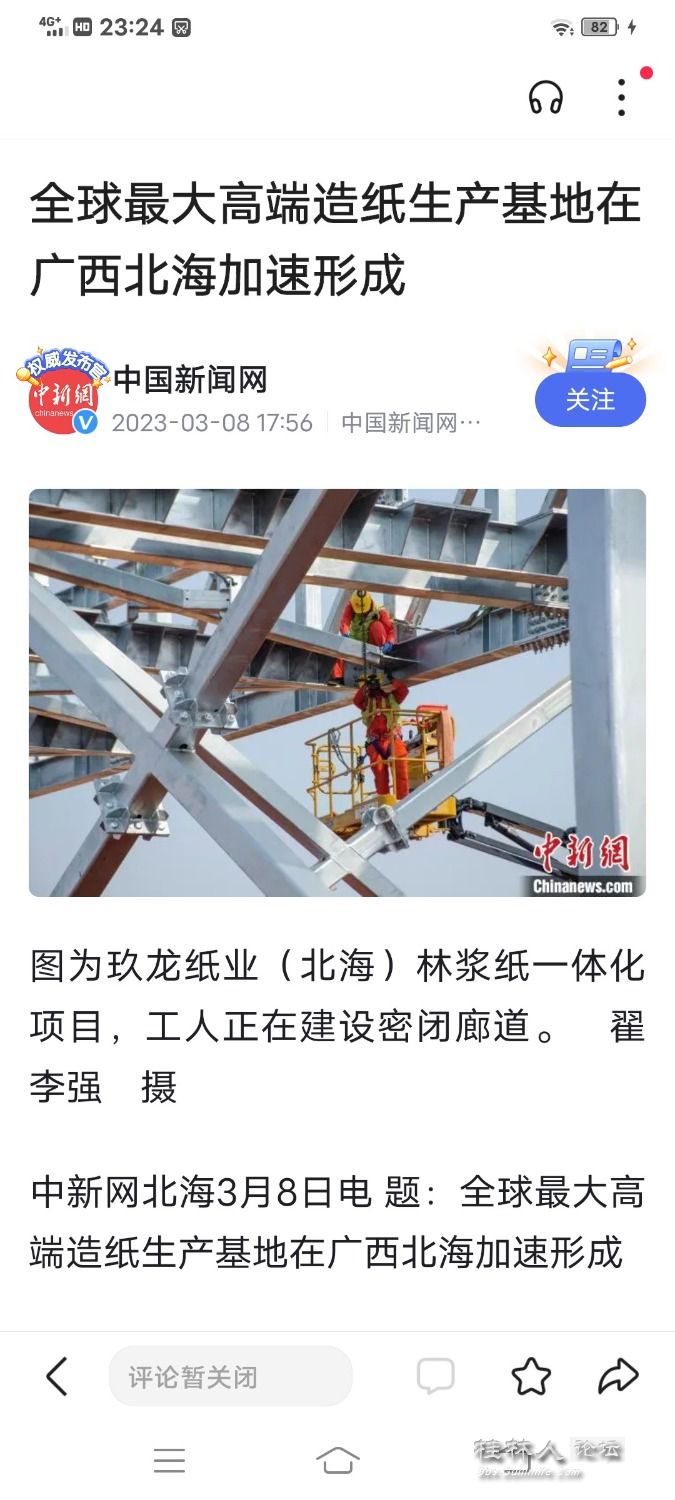Open the three-dot overflow menu
The height and width of the screenshot is (1500, 675).
[621, 98]
